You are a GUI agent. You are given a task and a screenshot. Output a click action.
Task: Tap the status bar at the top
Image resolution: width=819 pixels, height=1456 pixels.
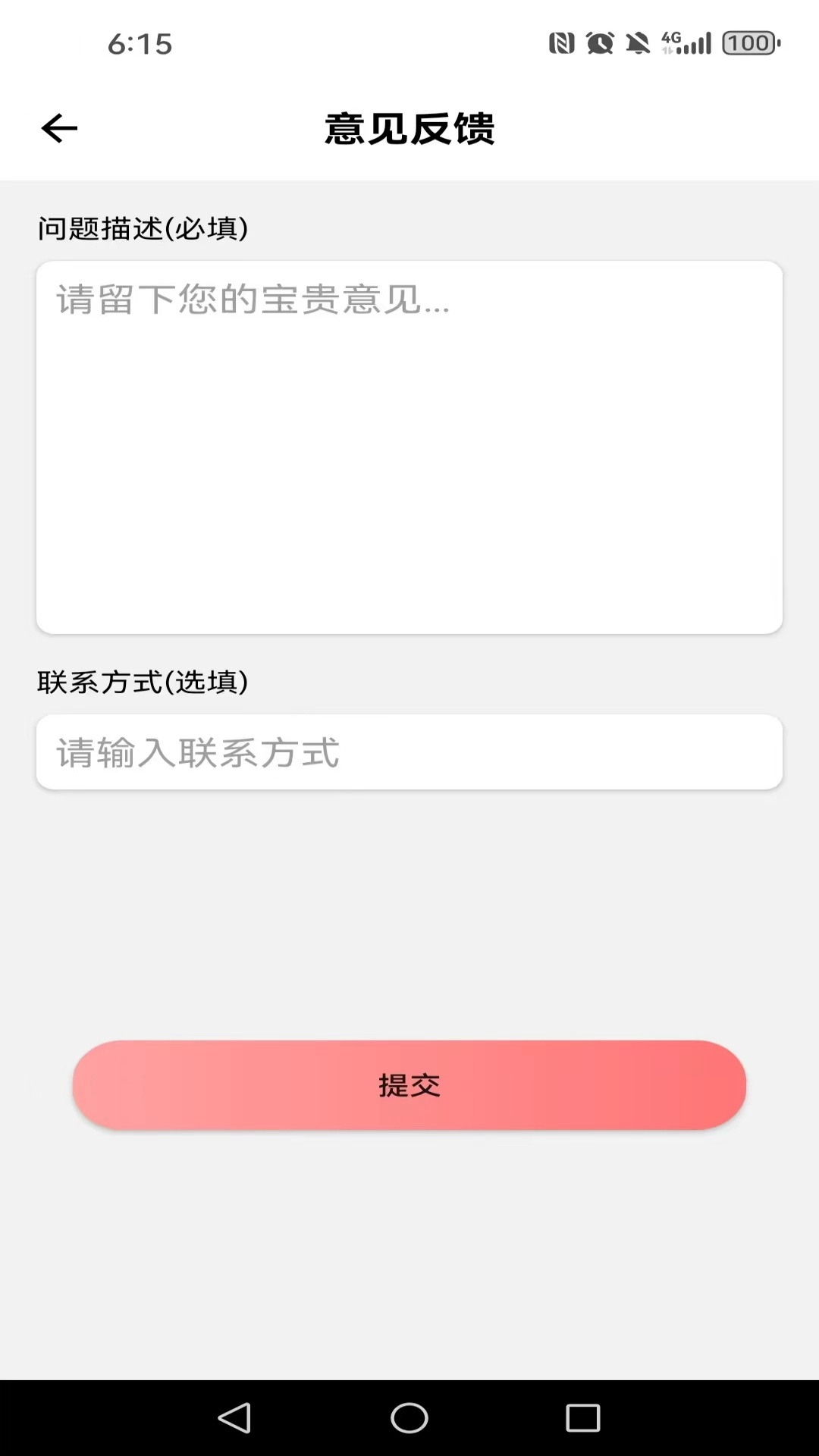coord(409,44)
